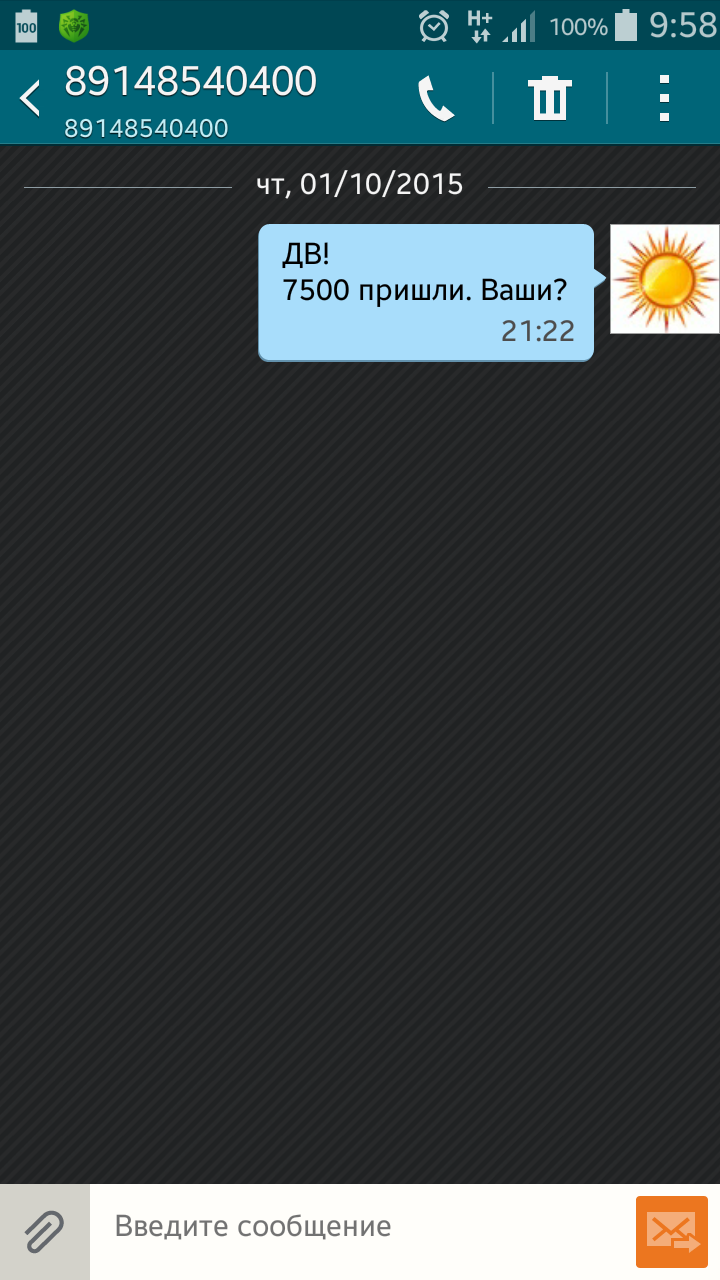
Task: Select the message '7500 пришли. Ваши?'
Action: coord(425,291)
